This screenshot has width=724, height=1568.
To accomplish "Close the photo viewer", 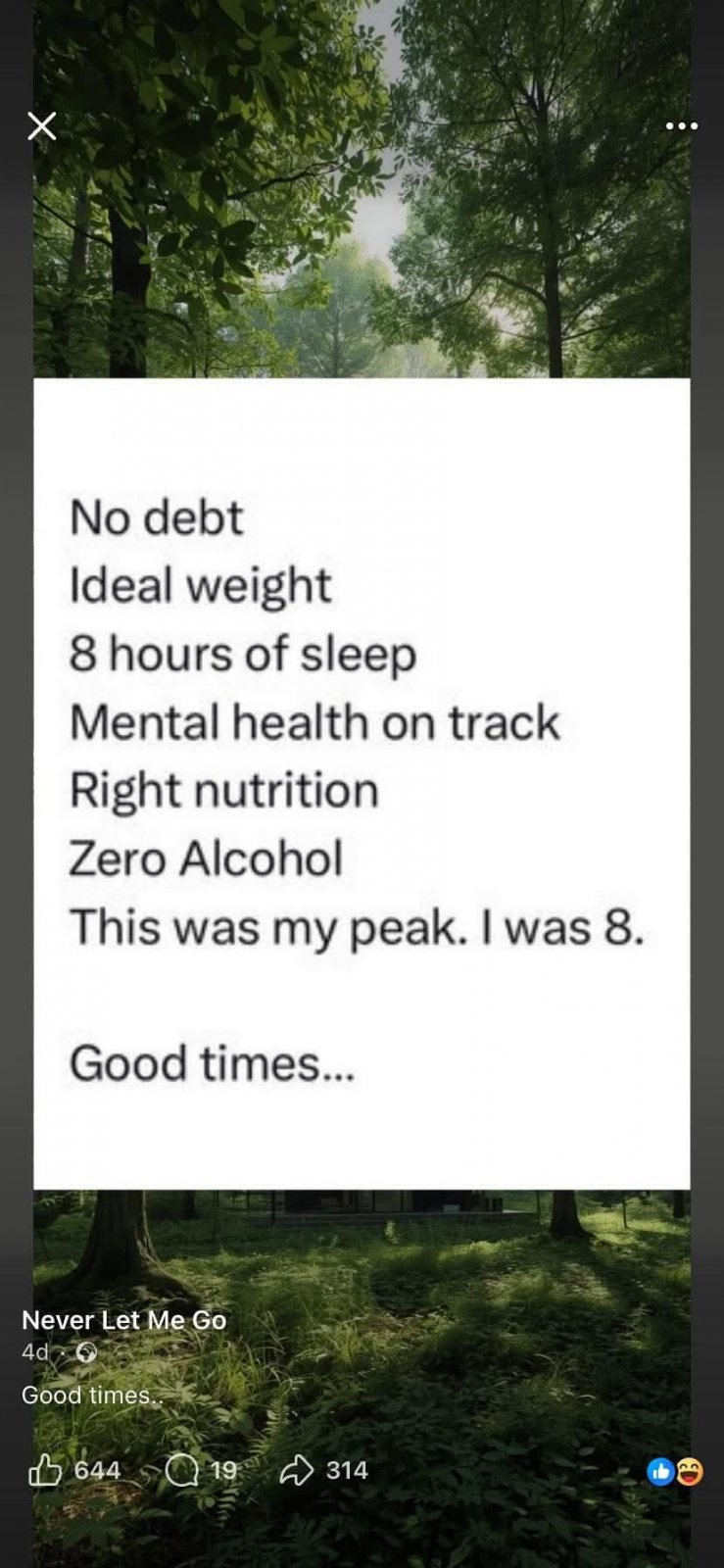I will (x=41, y=125).
